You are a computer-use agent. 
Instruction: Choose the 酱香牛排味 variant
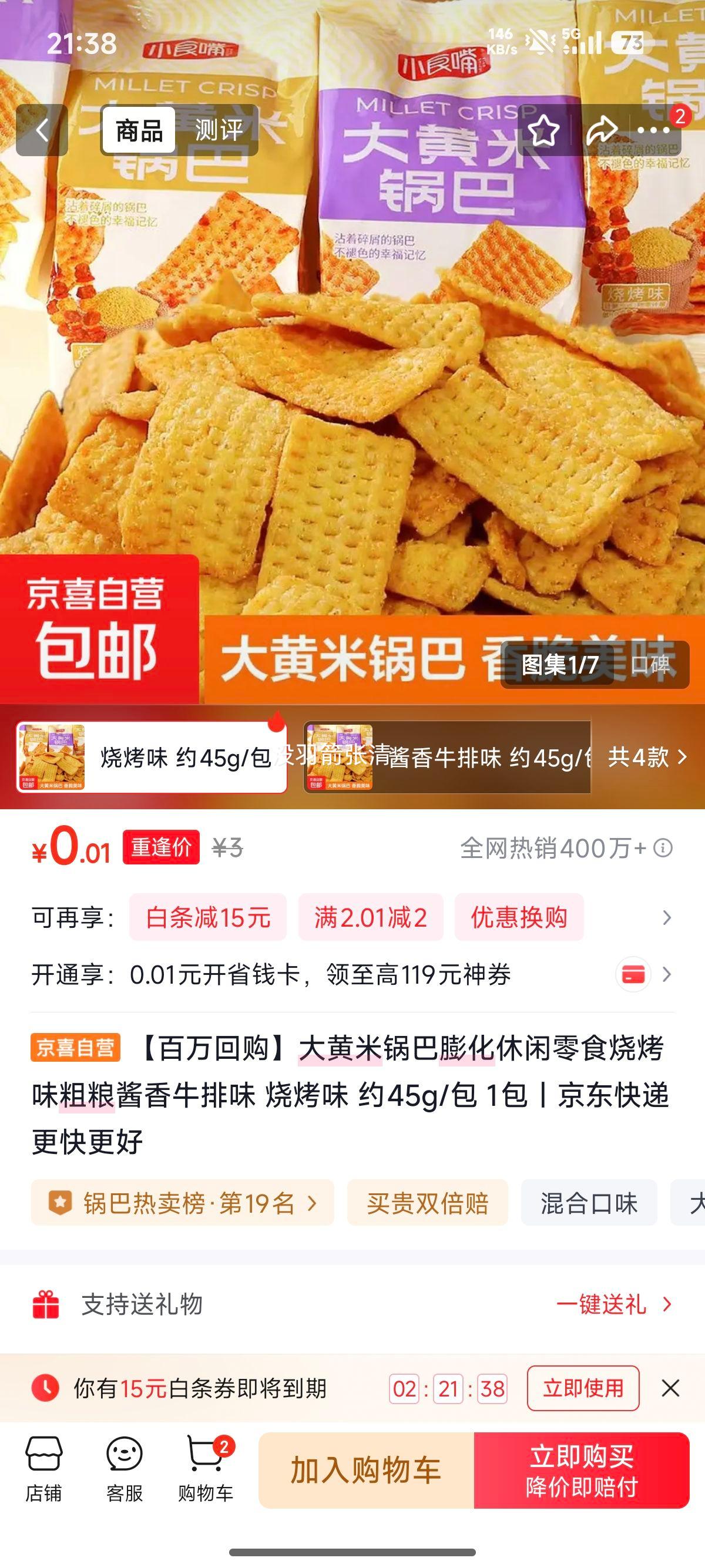[x=448, y=757]
